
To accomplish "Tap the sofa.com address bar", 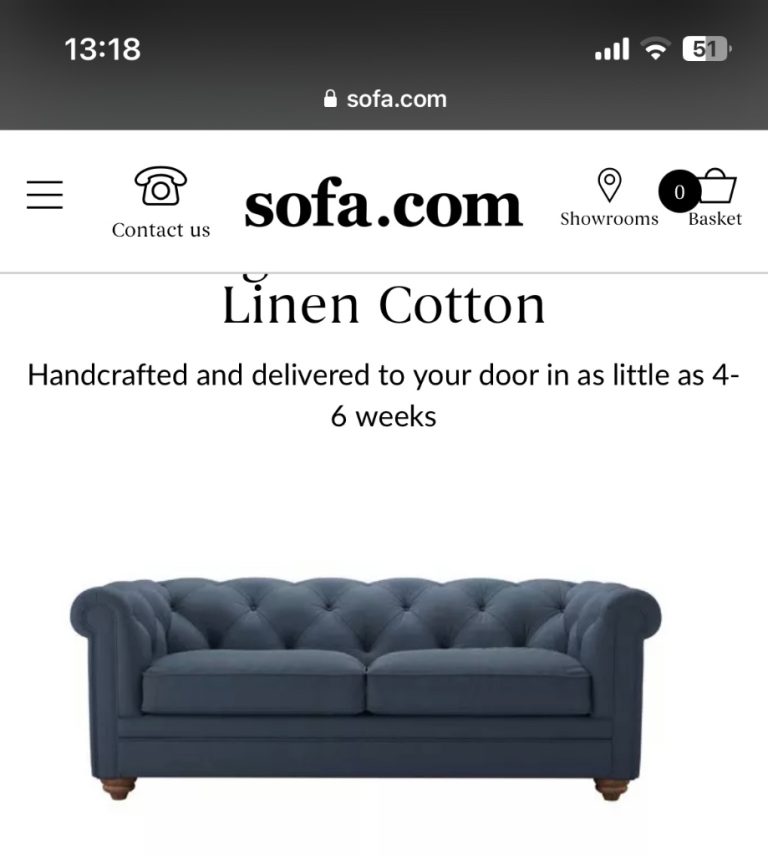I will pyautogui.click(x=385, y=99).
